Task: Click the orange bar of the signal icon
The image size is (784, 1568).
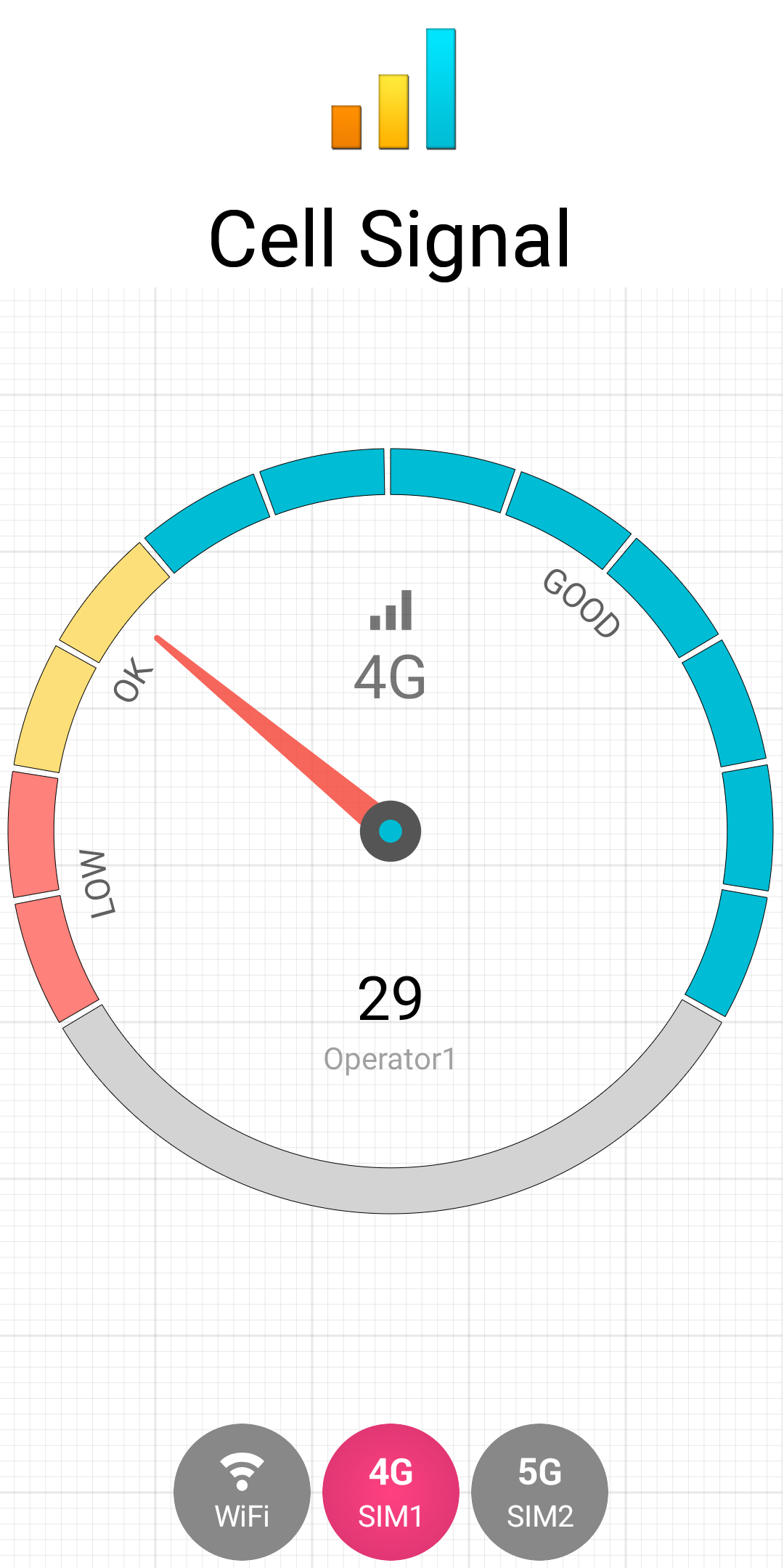Action: tap(346, 127)
